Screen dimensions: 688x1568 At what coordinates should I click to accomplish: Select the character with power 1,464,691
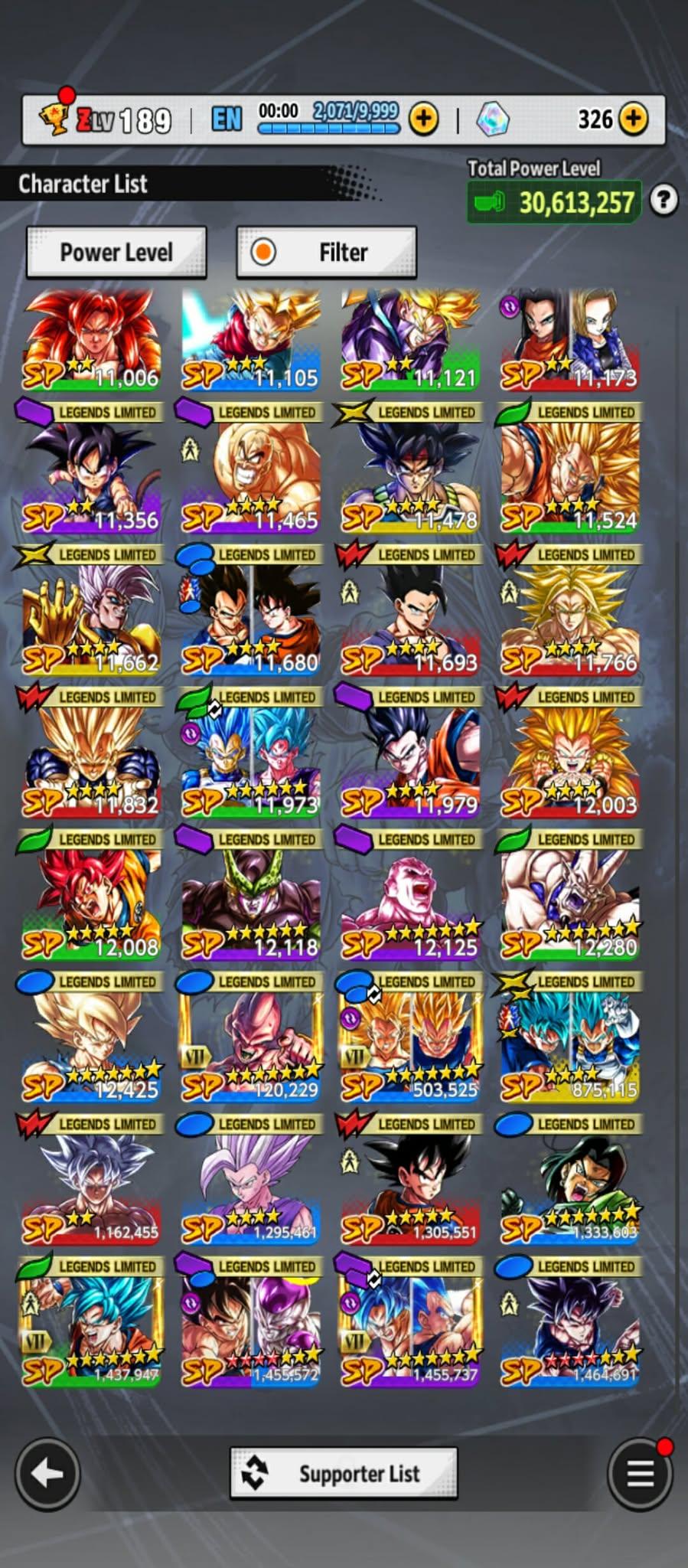click(x=570, y=1329)
